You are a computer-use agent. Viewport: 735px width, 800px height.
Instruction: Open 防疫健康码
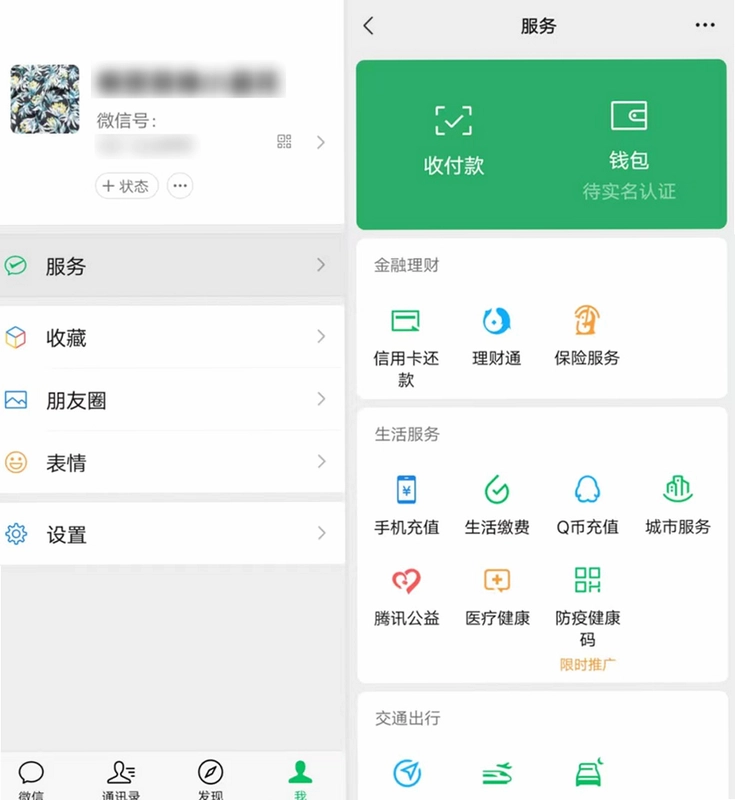point(587,607)
